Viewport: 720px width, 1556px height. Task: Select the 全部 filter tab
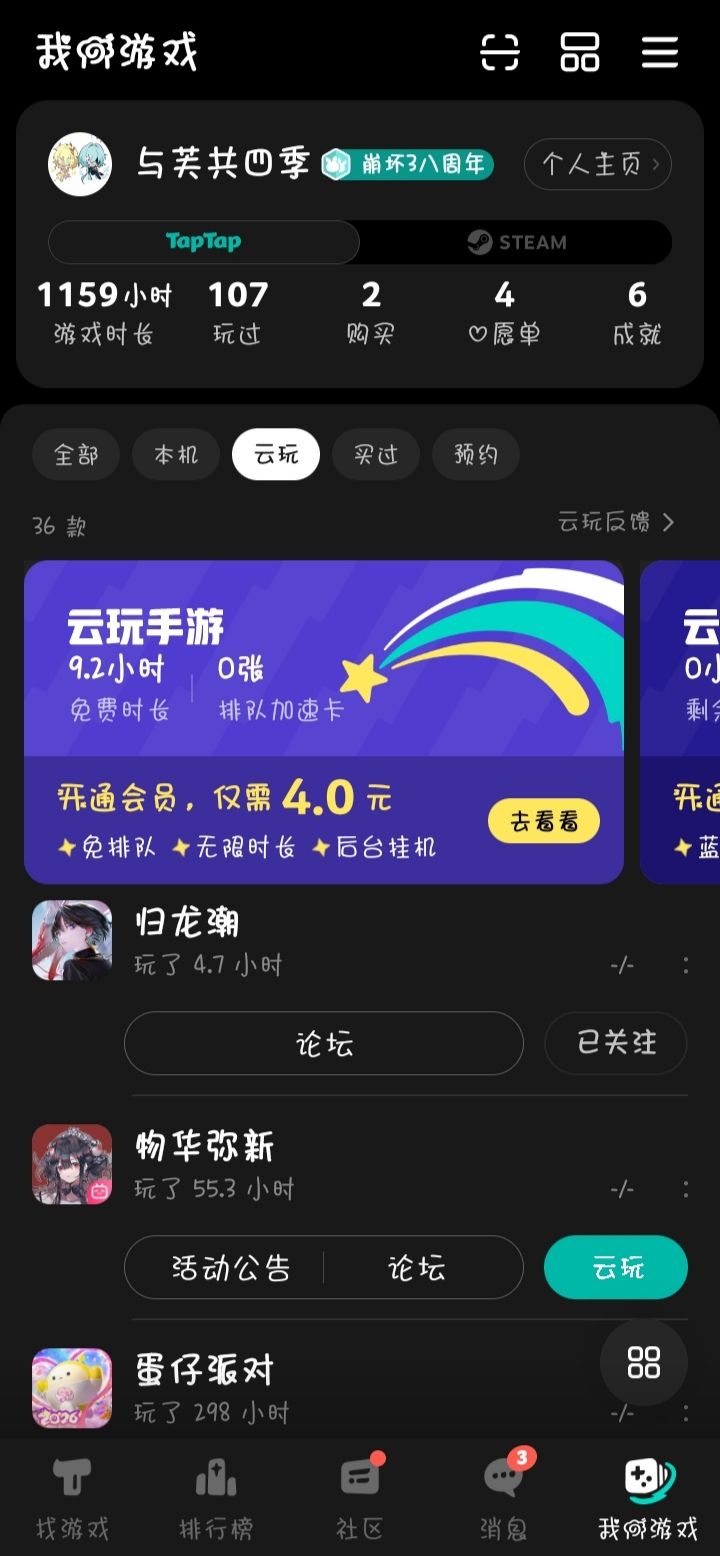75,454
